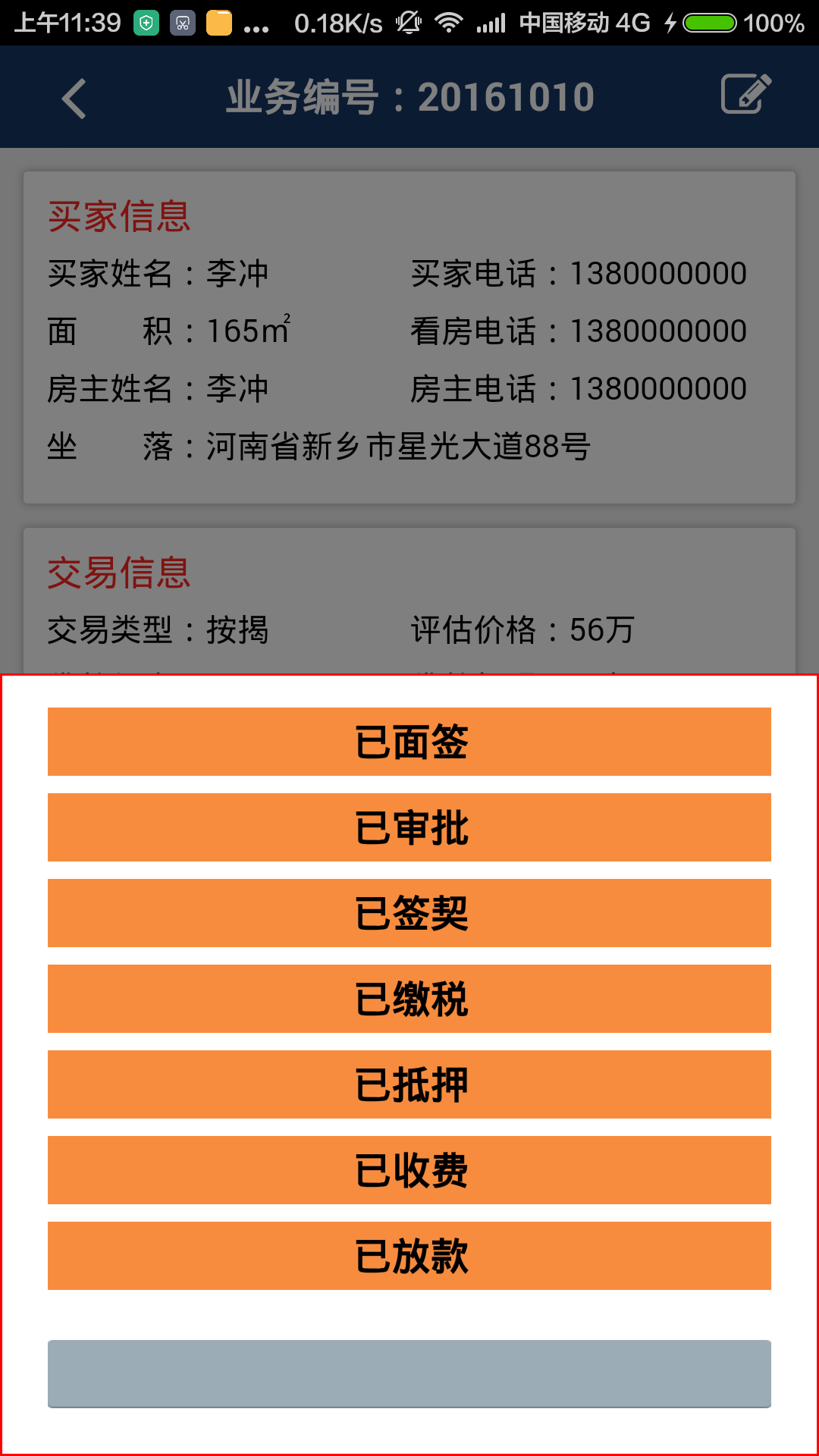This screenshot has height=1456, width=819.
Task: Select the 已放款 status button
Action: point(409,1256)
